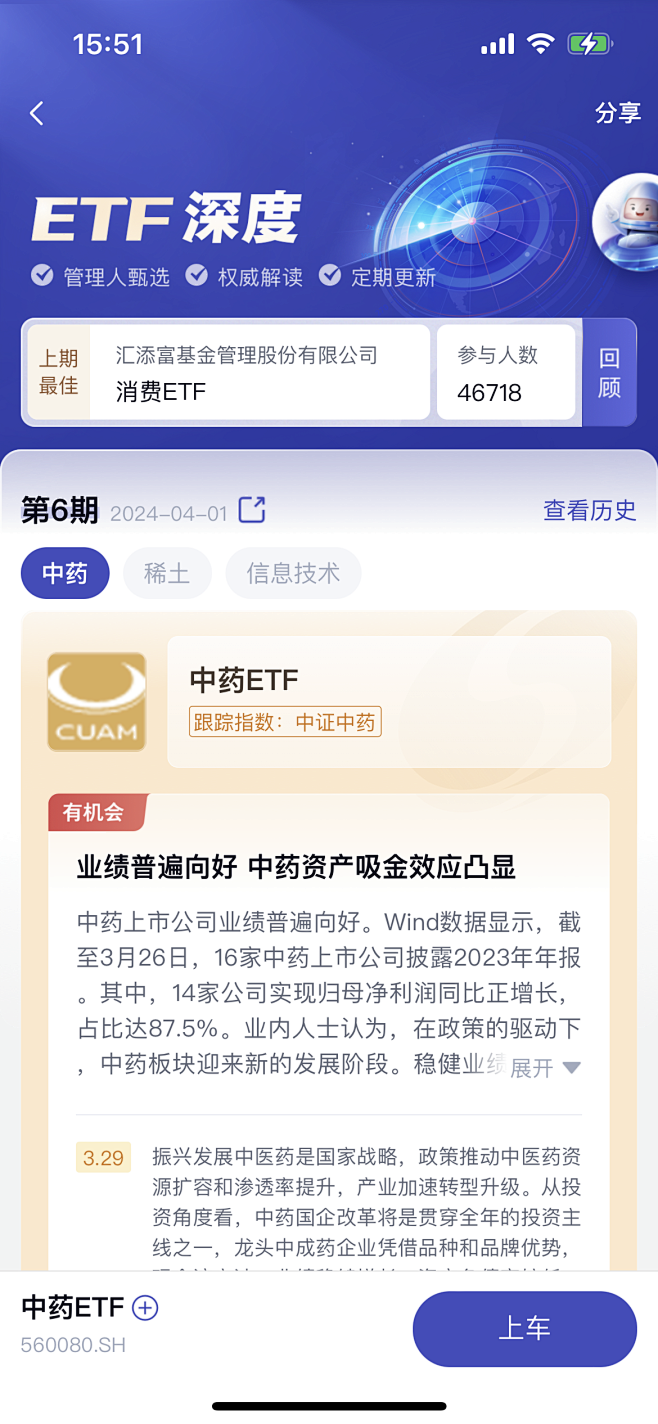Open the 回顾 review of last period
Viewport: 658px width, 1424px height.
pyautogui.click(x=609, y=373)
